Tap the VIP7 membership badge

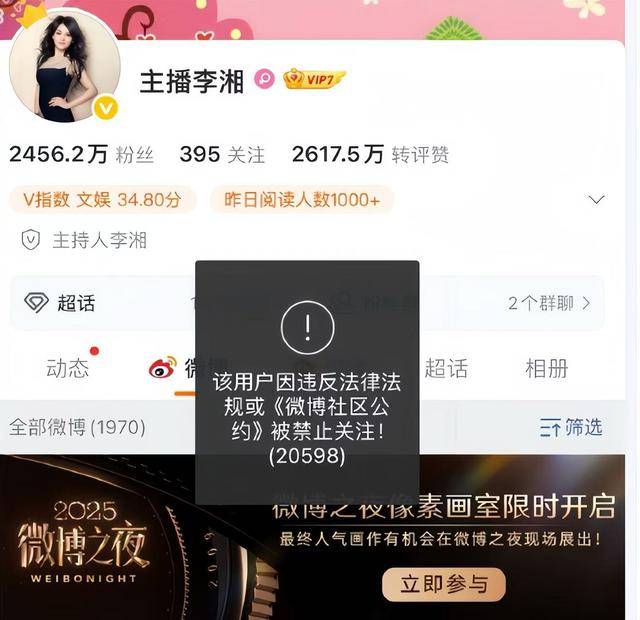click(x=314, y=79)
